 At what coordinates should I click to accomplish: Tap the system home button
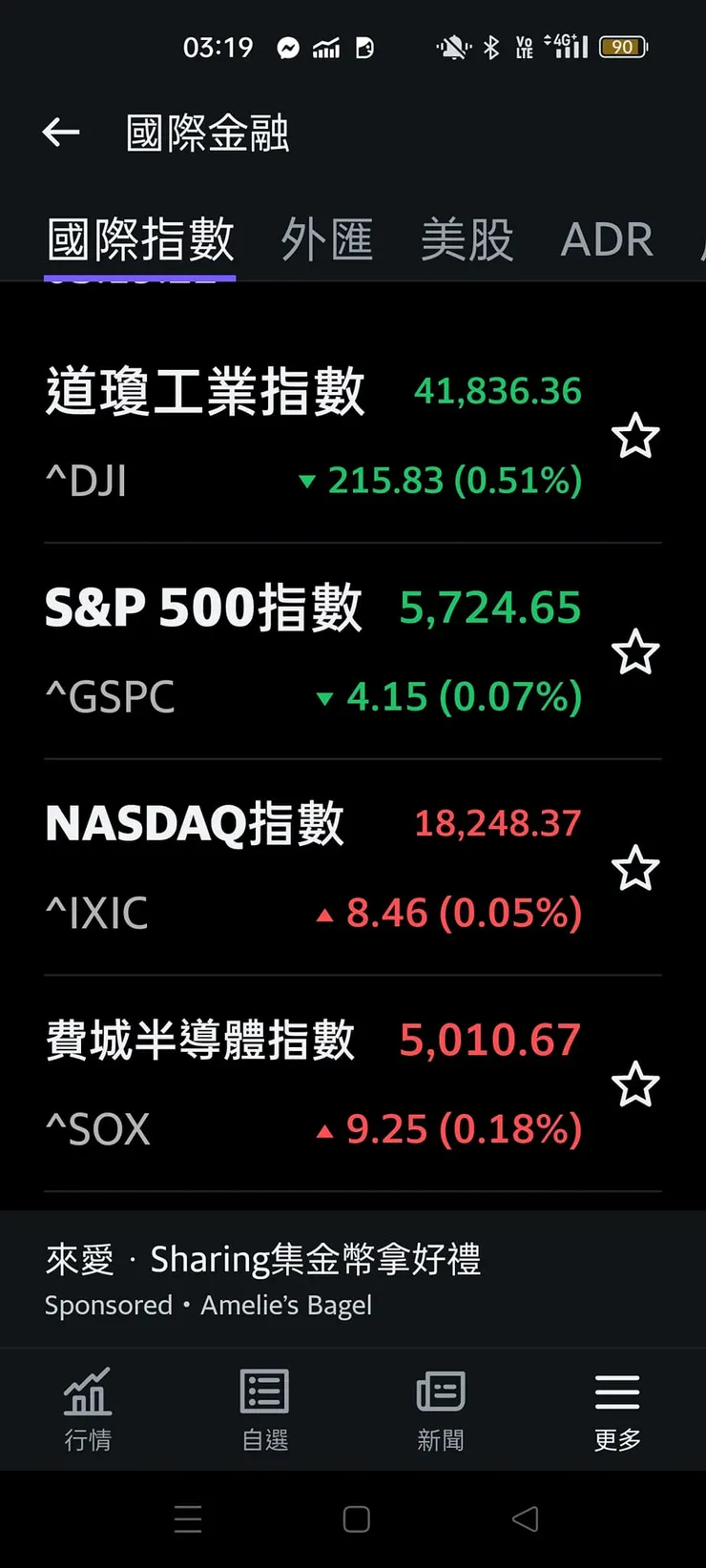pos(356,1519)
